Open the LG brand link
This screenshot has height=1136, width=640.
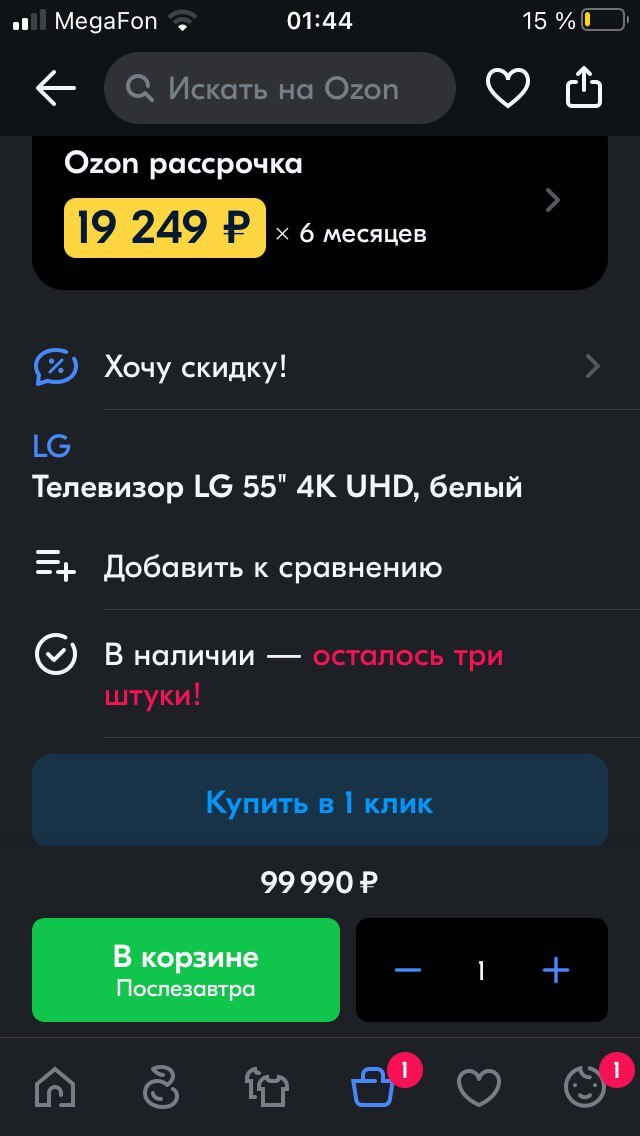click(52, 446)
